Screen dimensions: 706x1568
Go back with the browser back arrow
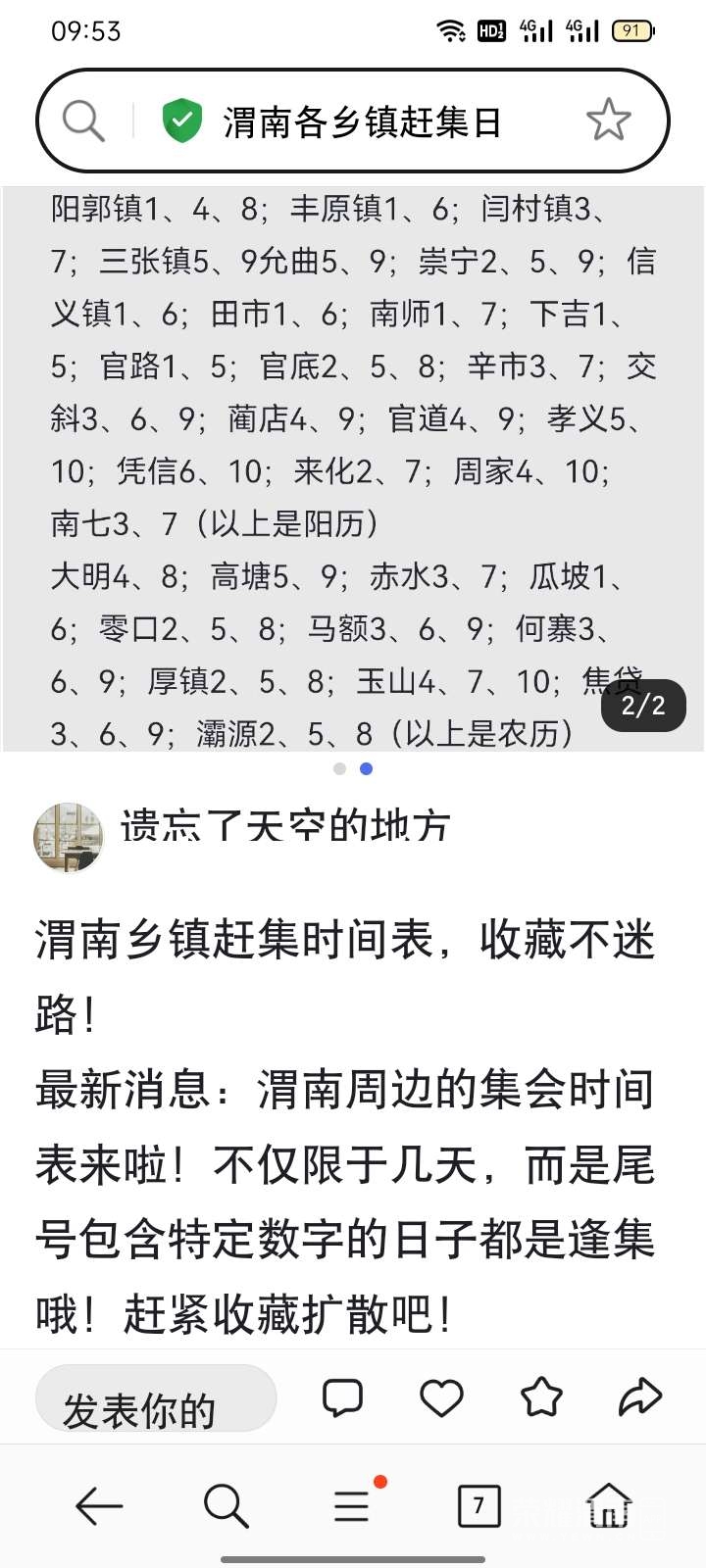pyautogui.click(x=99, y=1505)
